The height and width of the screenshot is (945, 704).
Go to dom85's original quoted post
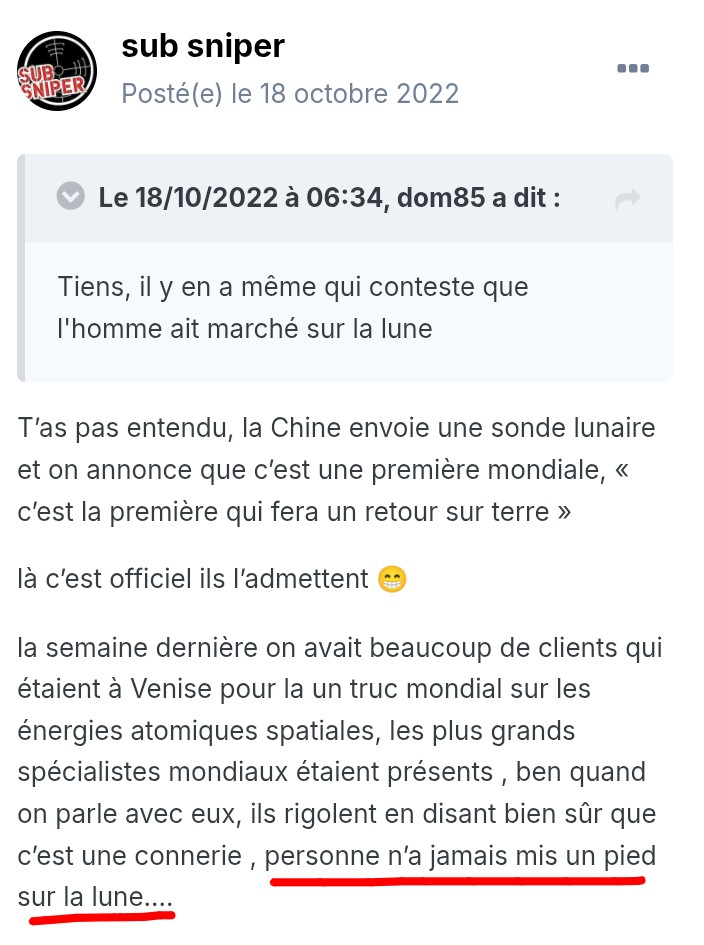(x=627, y=200)
